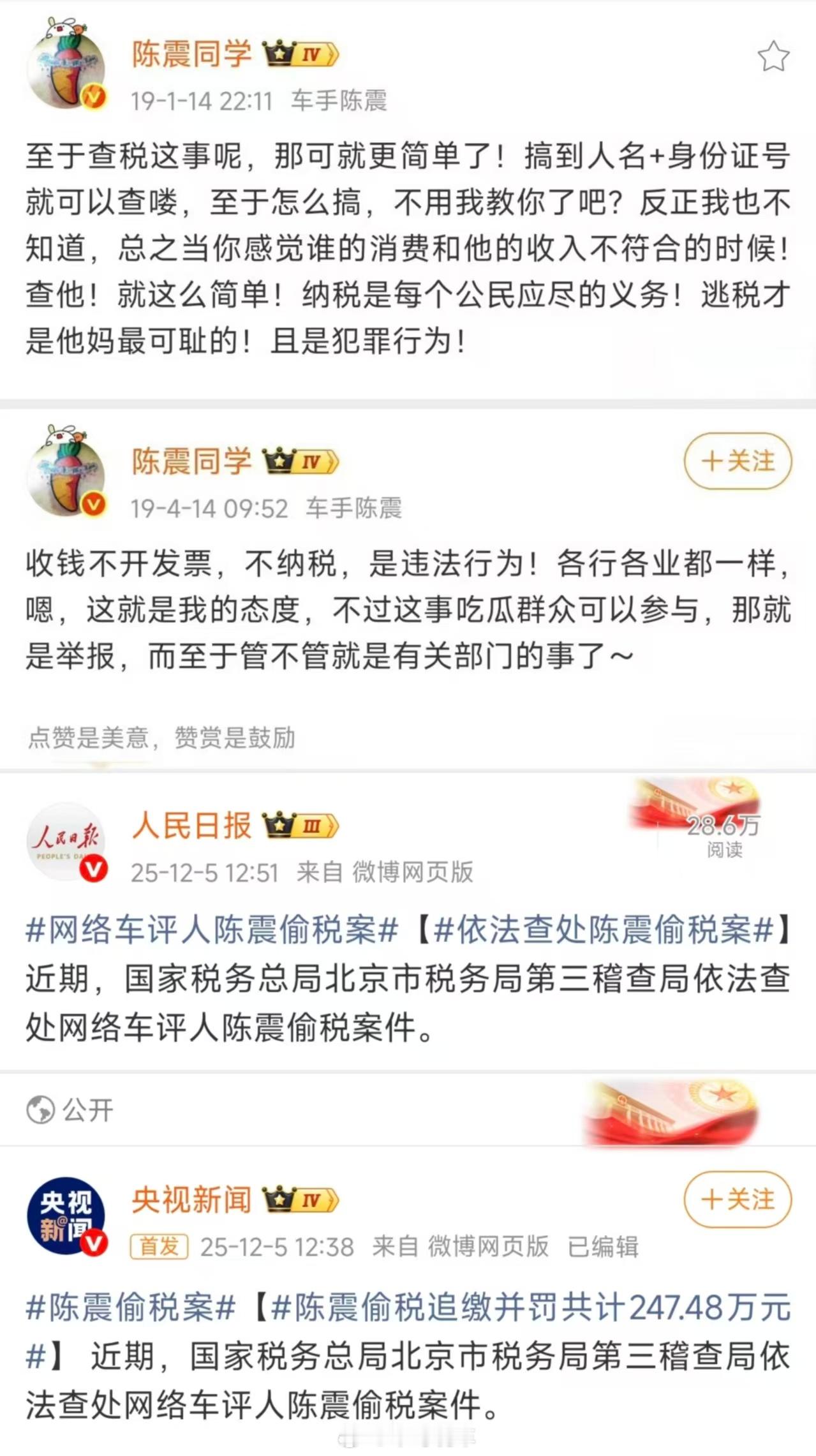
Task: Open the VIP crown level IV badge beside 陈震同学
Action: (x=300, y=56)
